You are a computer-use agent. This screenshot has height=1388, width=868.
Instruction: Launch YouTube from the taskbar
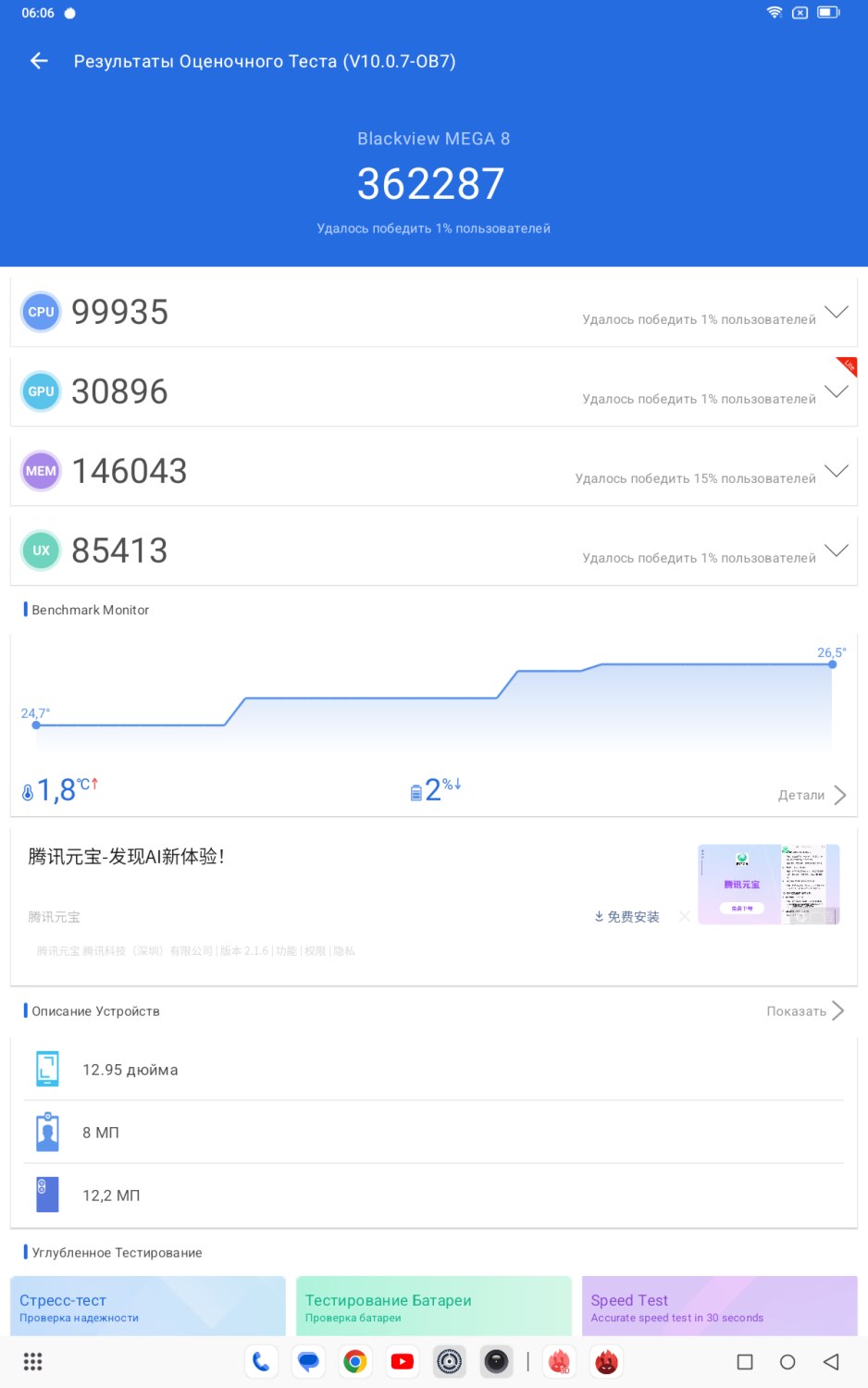402,1361
